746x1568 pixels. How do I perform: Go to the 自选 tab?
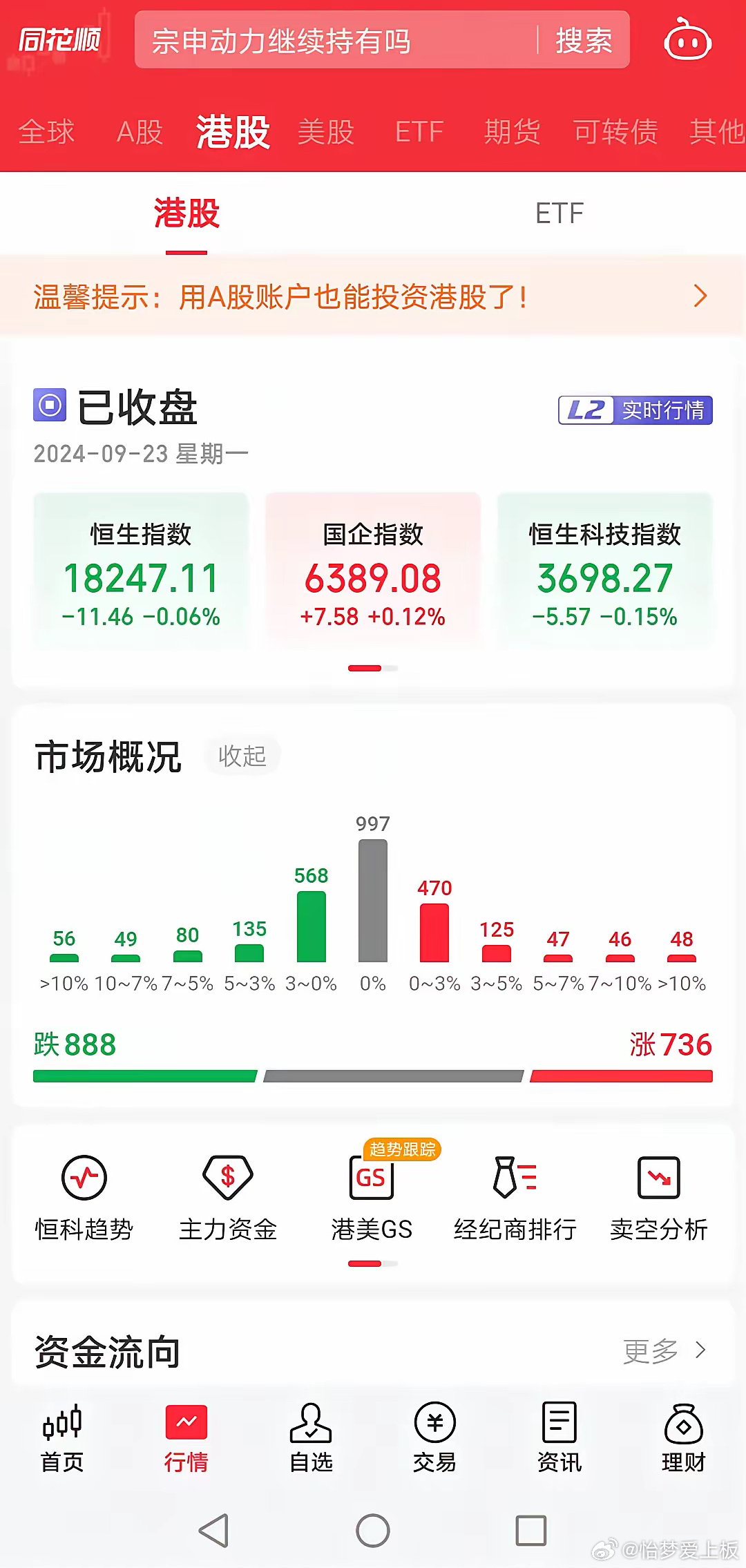click(x=311, y=1437)
